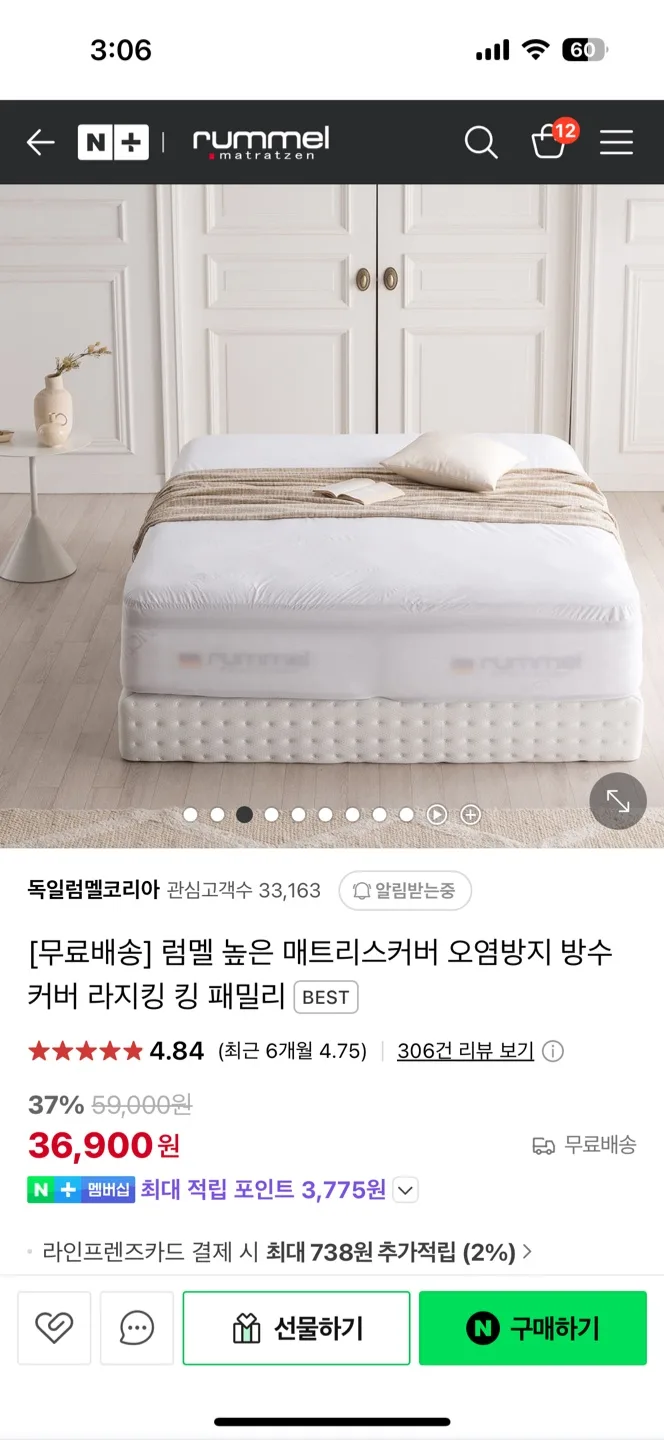Open the 독일럼멜코리아 store page

[93, 890]
